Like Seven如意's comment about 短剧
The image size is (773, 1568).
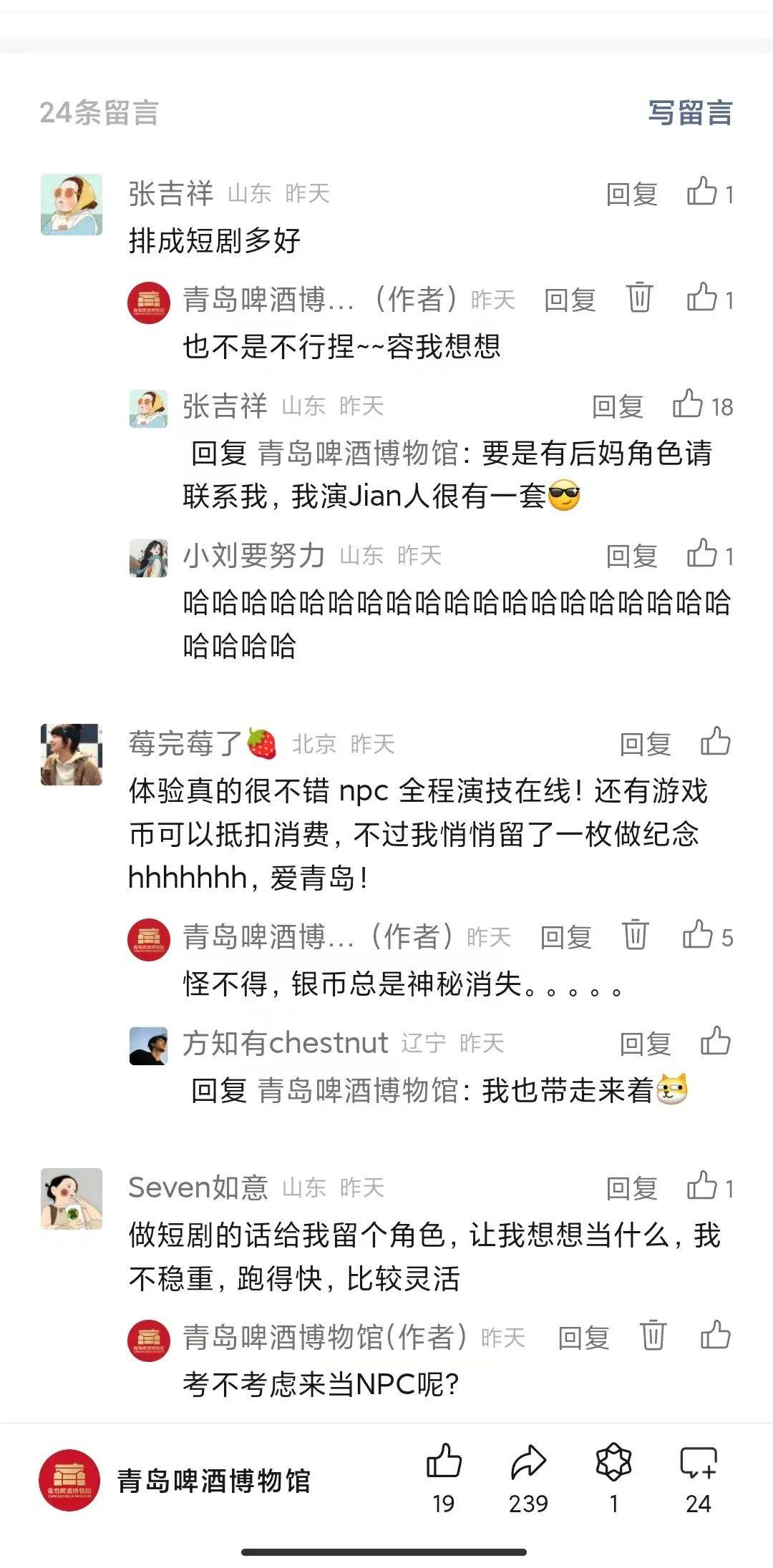702,1187
